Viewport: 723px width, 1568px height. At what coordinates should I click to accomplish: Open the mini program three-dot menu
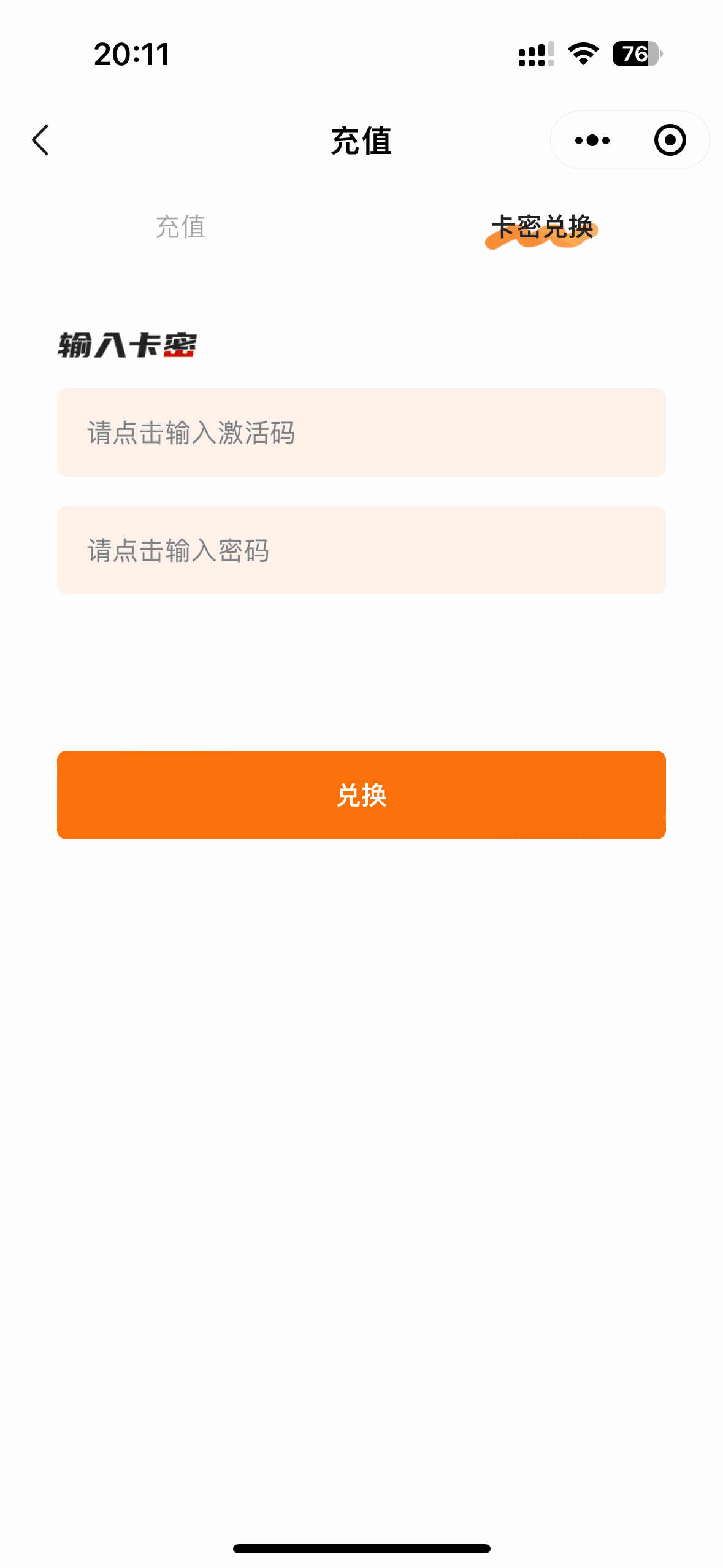tap(592, 140)
